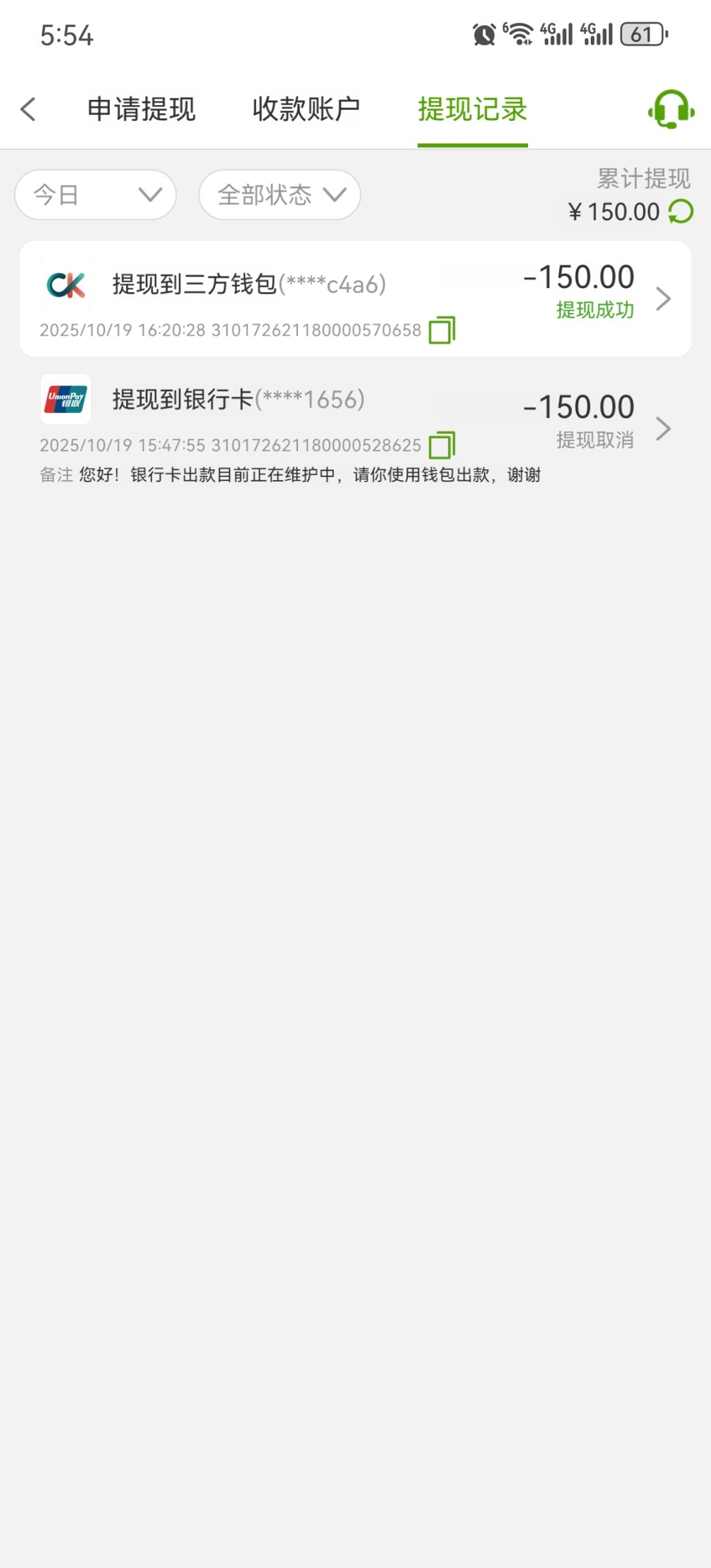
Task: Select the remark text about bank maintenance
Action: tap(291, 476)
